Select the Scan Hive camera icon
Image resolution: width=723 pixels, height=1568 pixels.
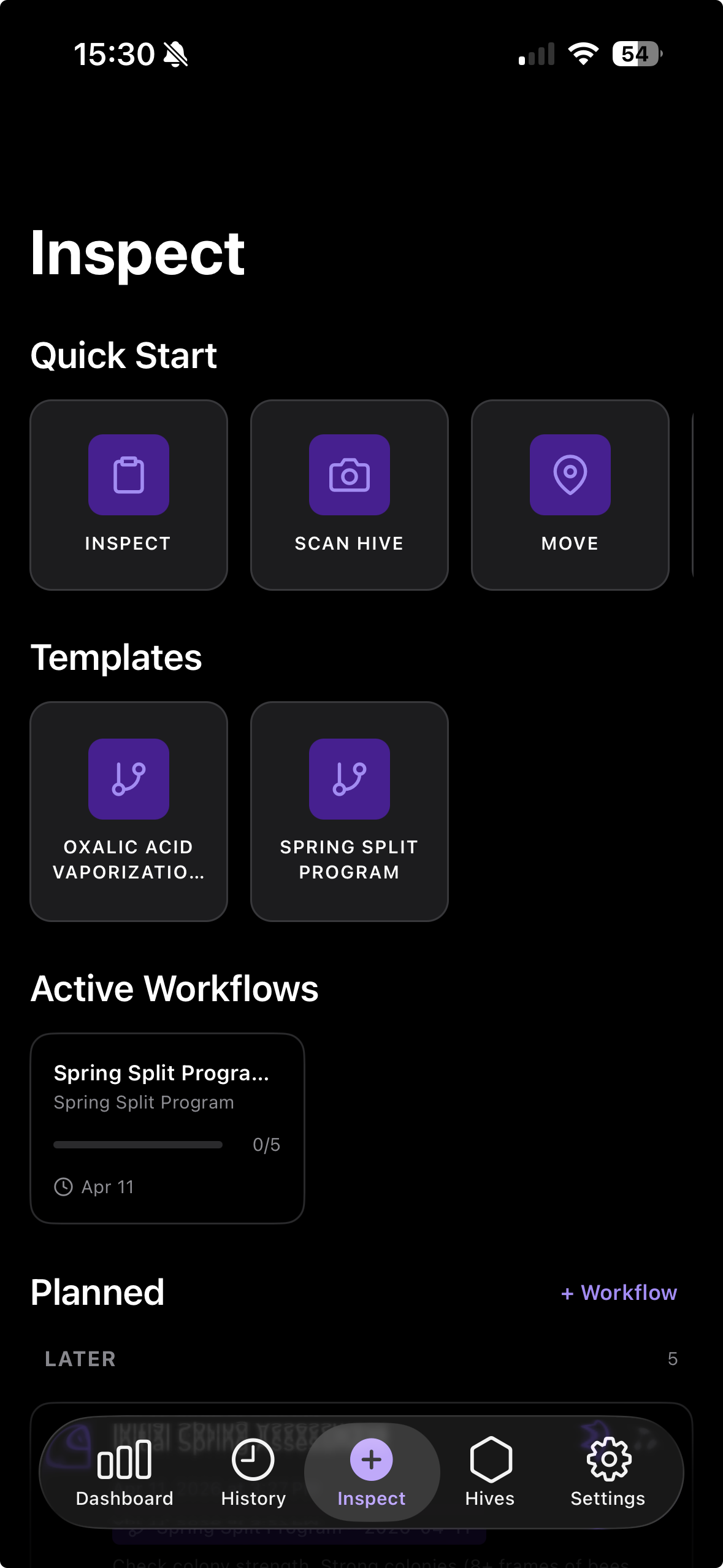[350, 475]
